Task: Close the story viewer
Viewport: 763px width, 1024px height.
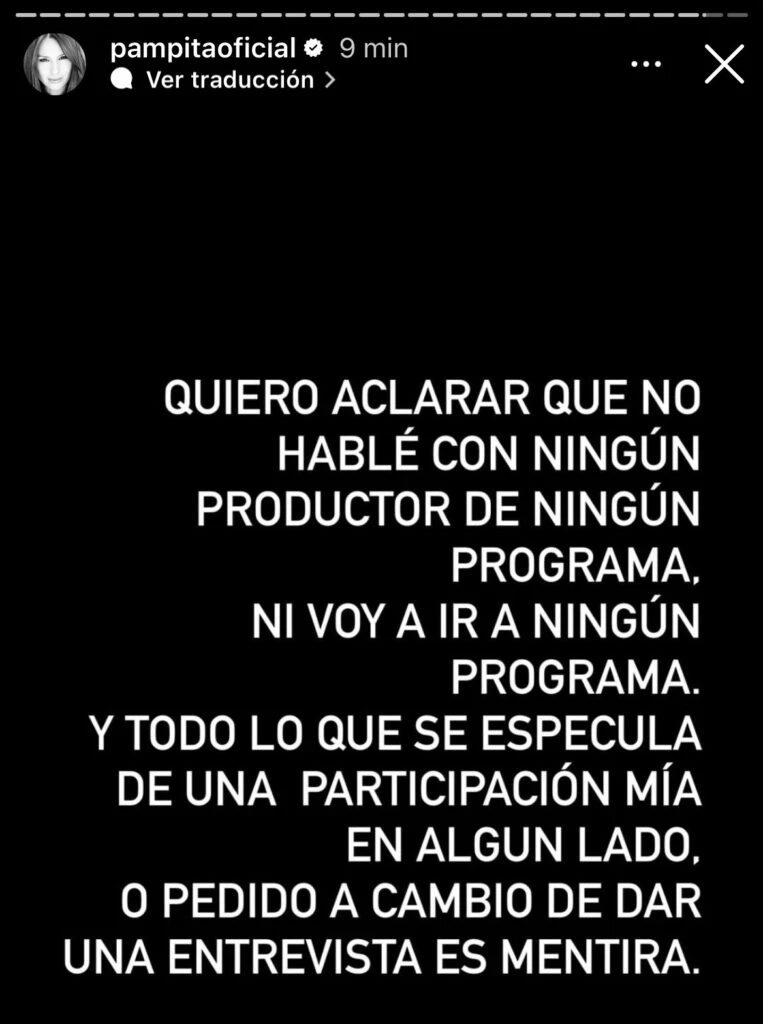Action: (x=724, y=64)
